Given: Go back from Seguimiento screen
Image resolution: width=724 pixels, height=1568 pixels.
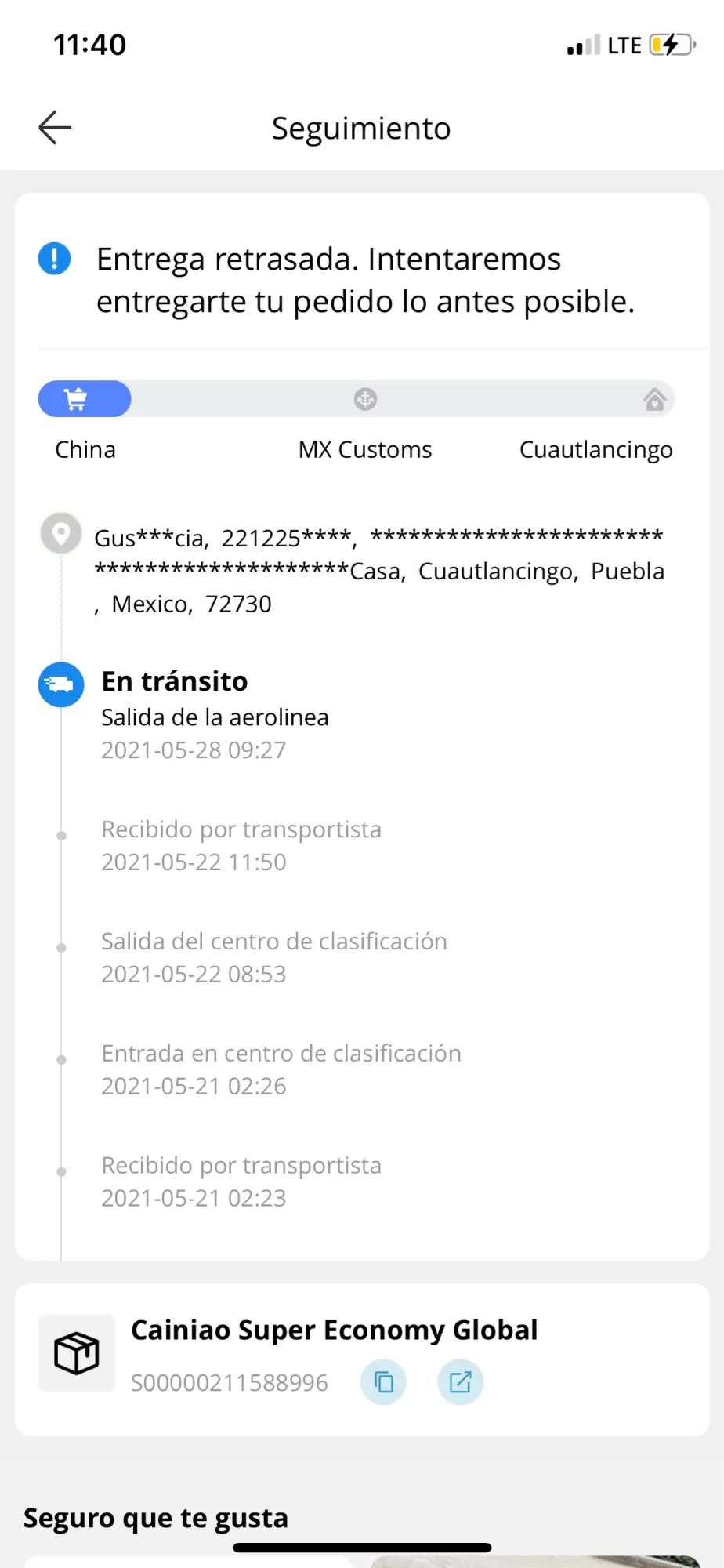Looking at the screenshot, I should [55, 128].
